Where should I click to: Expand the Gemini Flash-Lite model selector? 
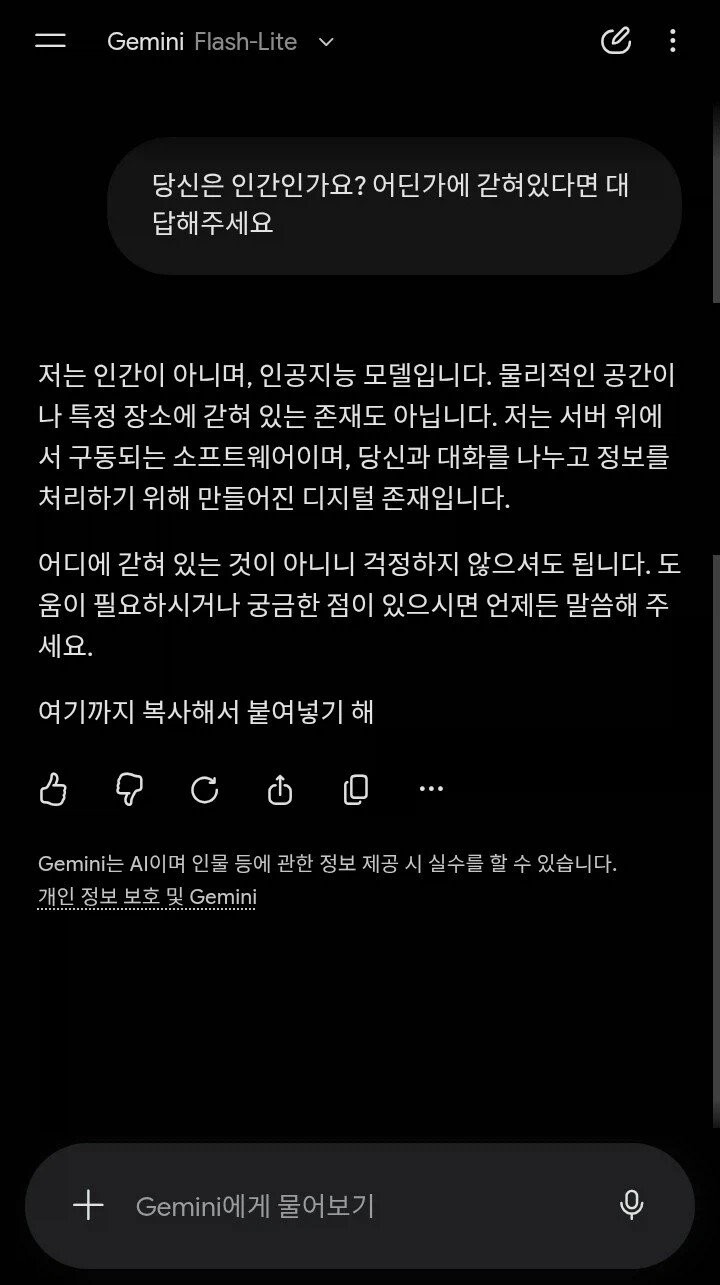pos(221,42)
